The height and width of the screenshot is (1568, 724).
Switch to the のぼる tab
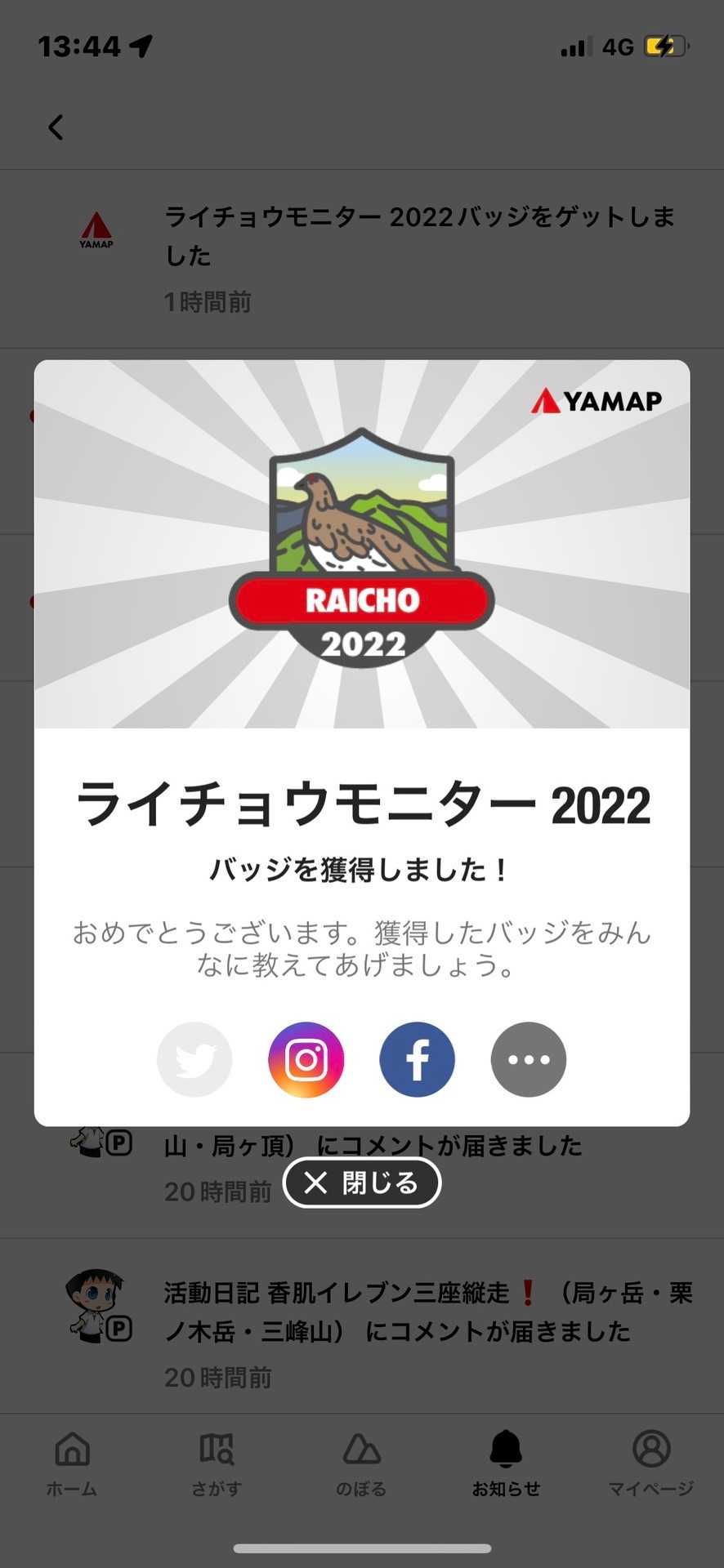point(361,1463)
